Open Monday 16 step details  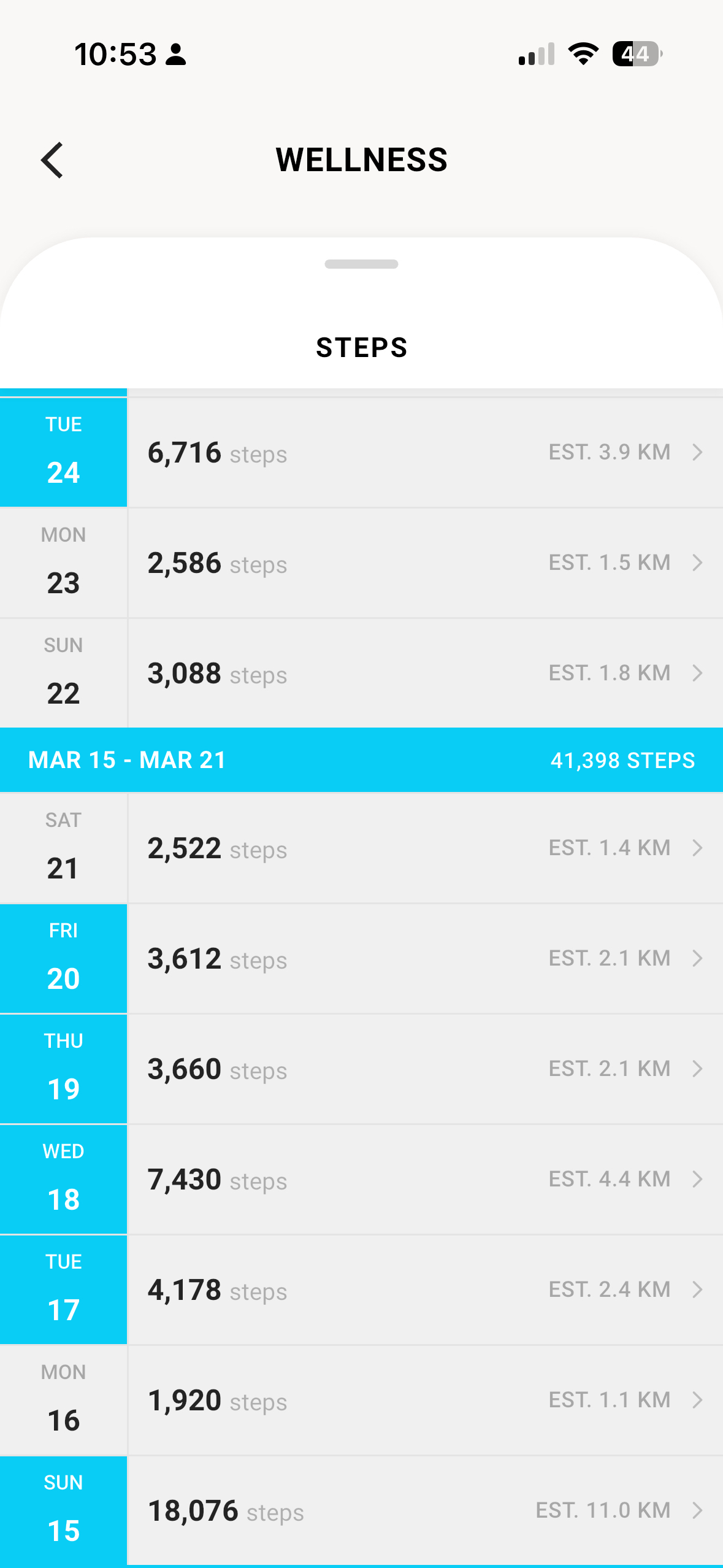coord(423,1401)
